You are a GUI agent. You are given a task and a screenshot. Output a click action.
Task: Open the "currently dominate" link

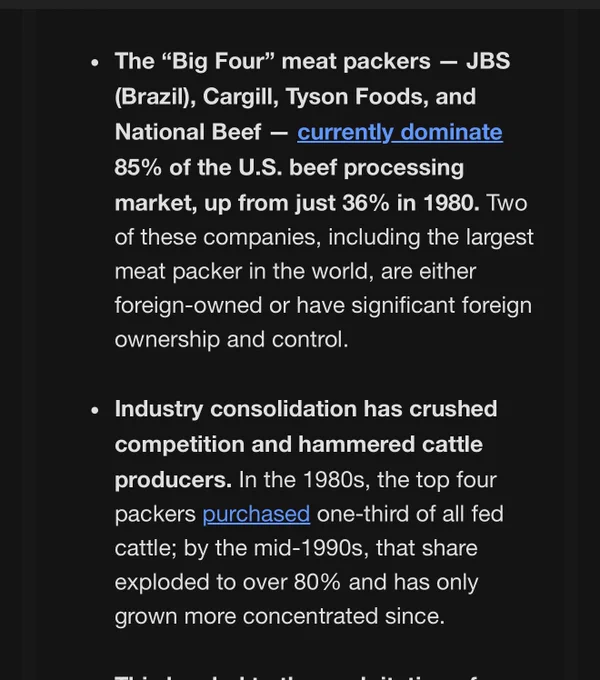399,132
